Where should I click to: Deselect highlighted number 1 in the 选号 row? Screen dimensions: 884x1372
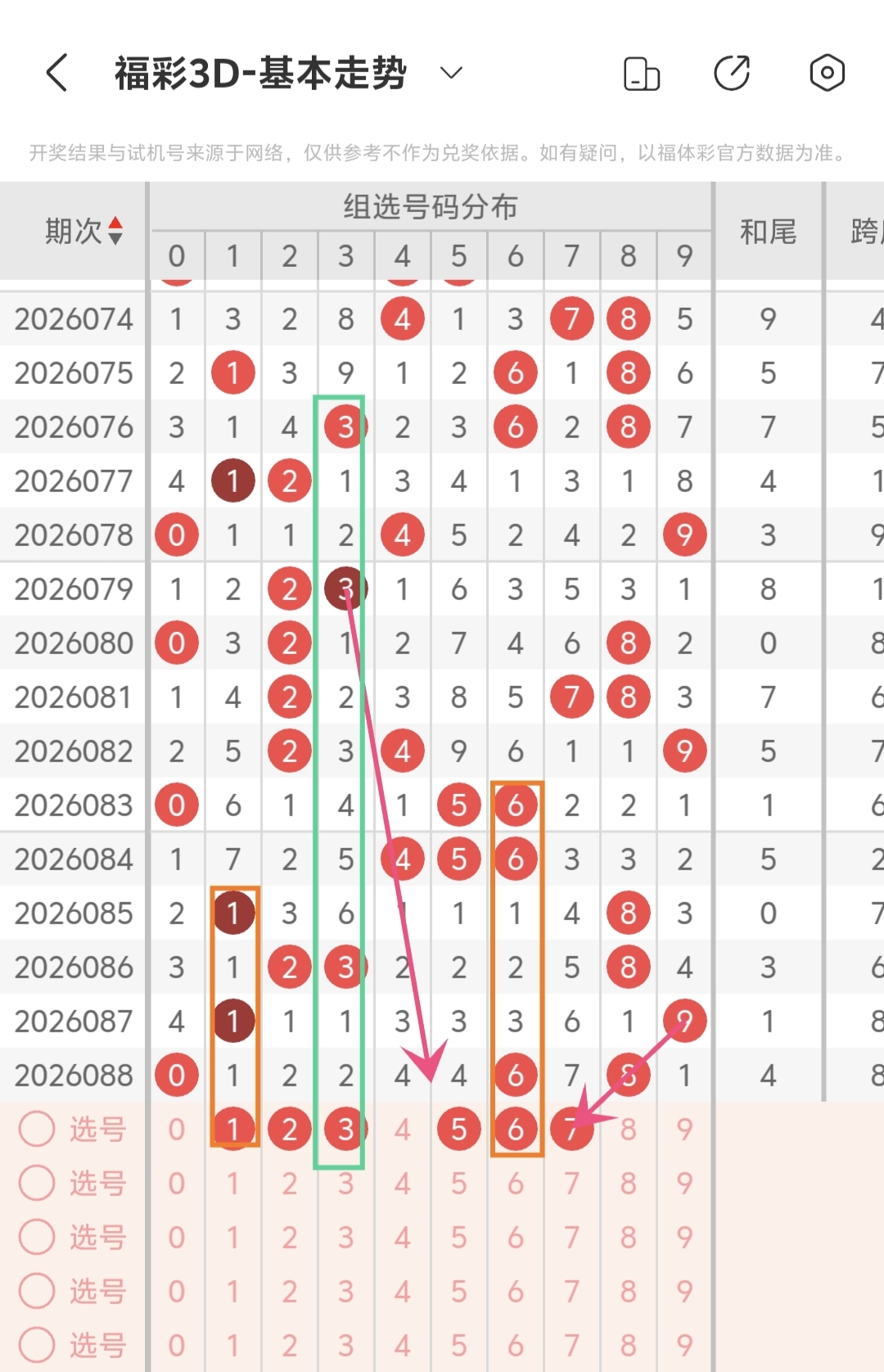(x=233, y=1129)
